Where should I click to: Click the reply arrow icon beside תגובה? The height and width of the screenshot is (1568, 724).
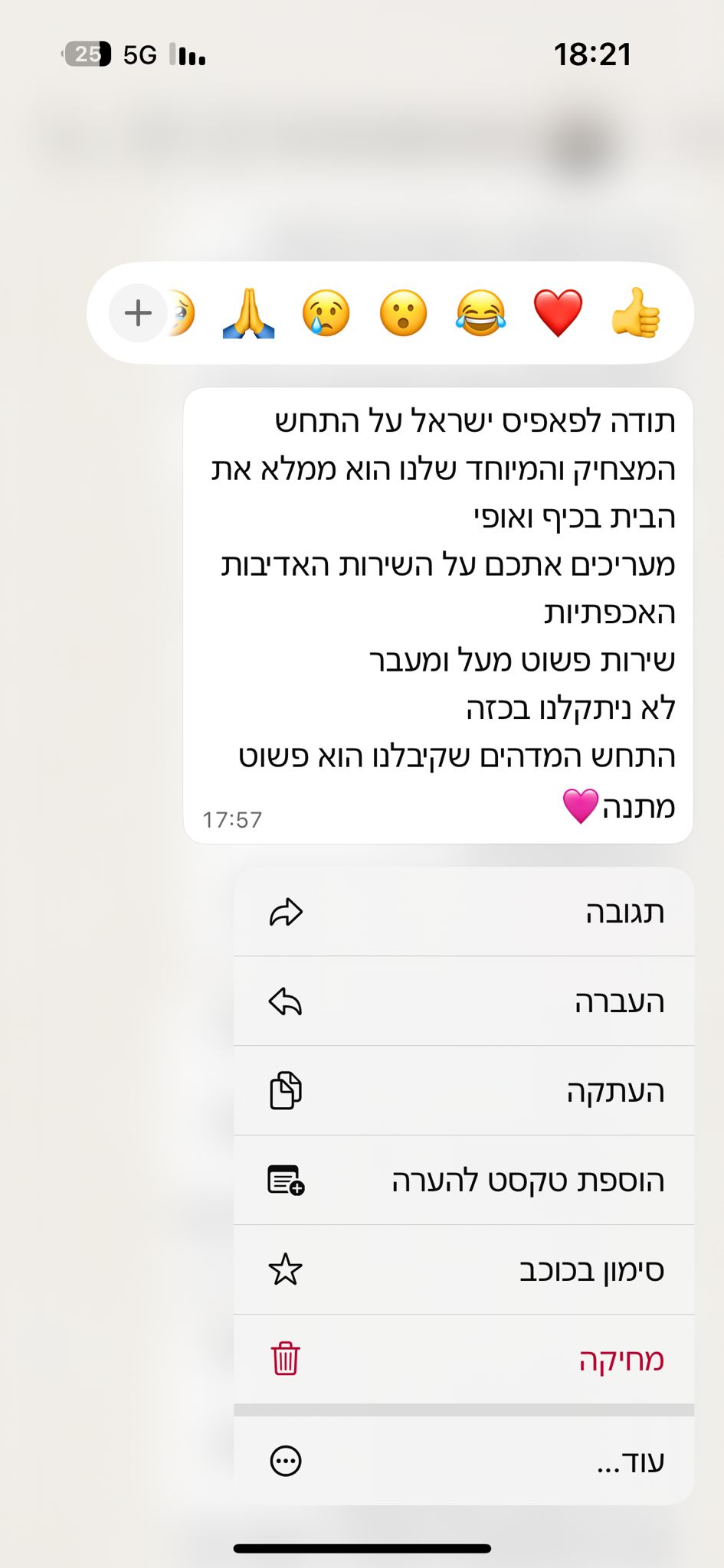(287, 911)
